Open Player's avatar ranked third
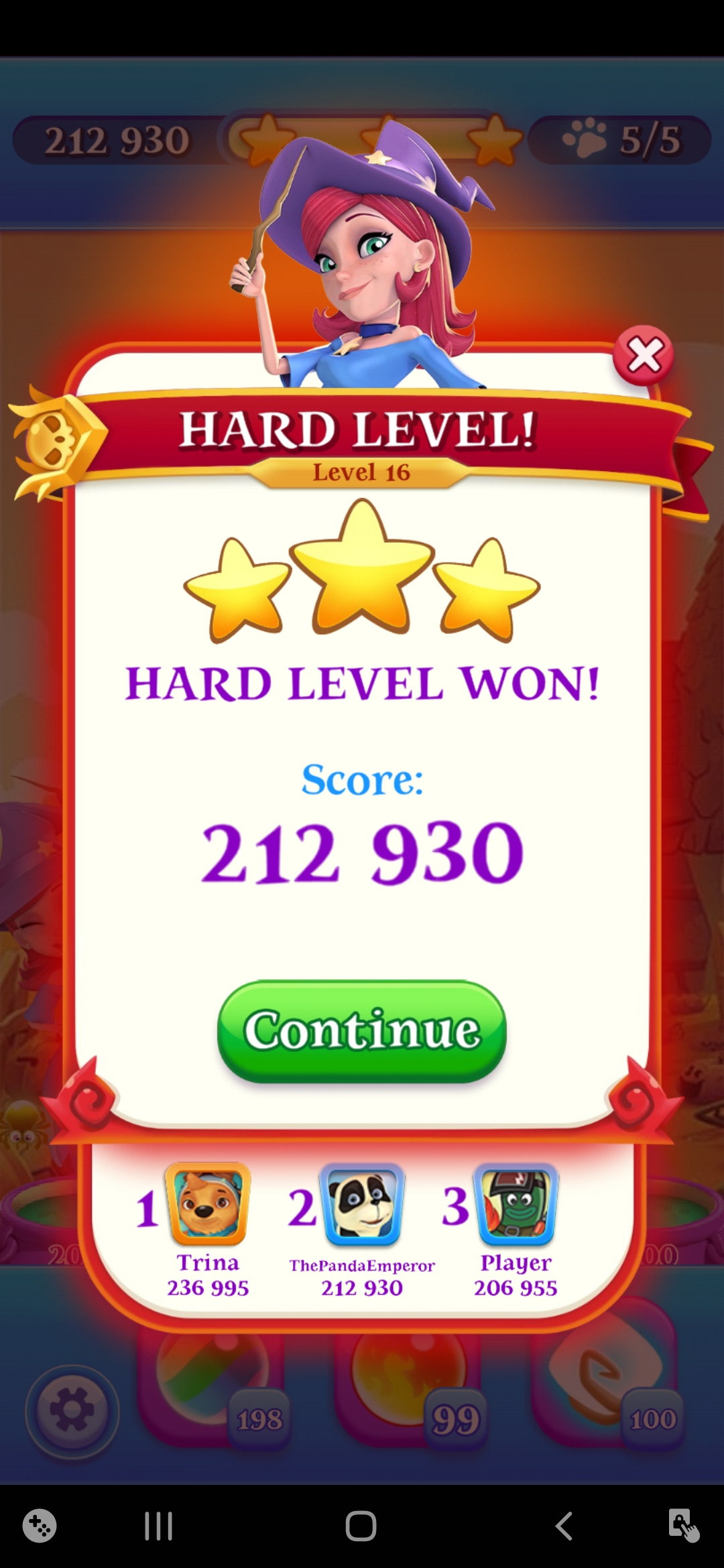This screenshot has width=724, height=1568. click(x=516, y=1204)
